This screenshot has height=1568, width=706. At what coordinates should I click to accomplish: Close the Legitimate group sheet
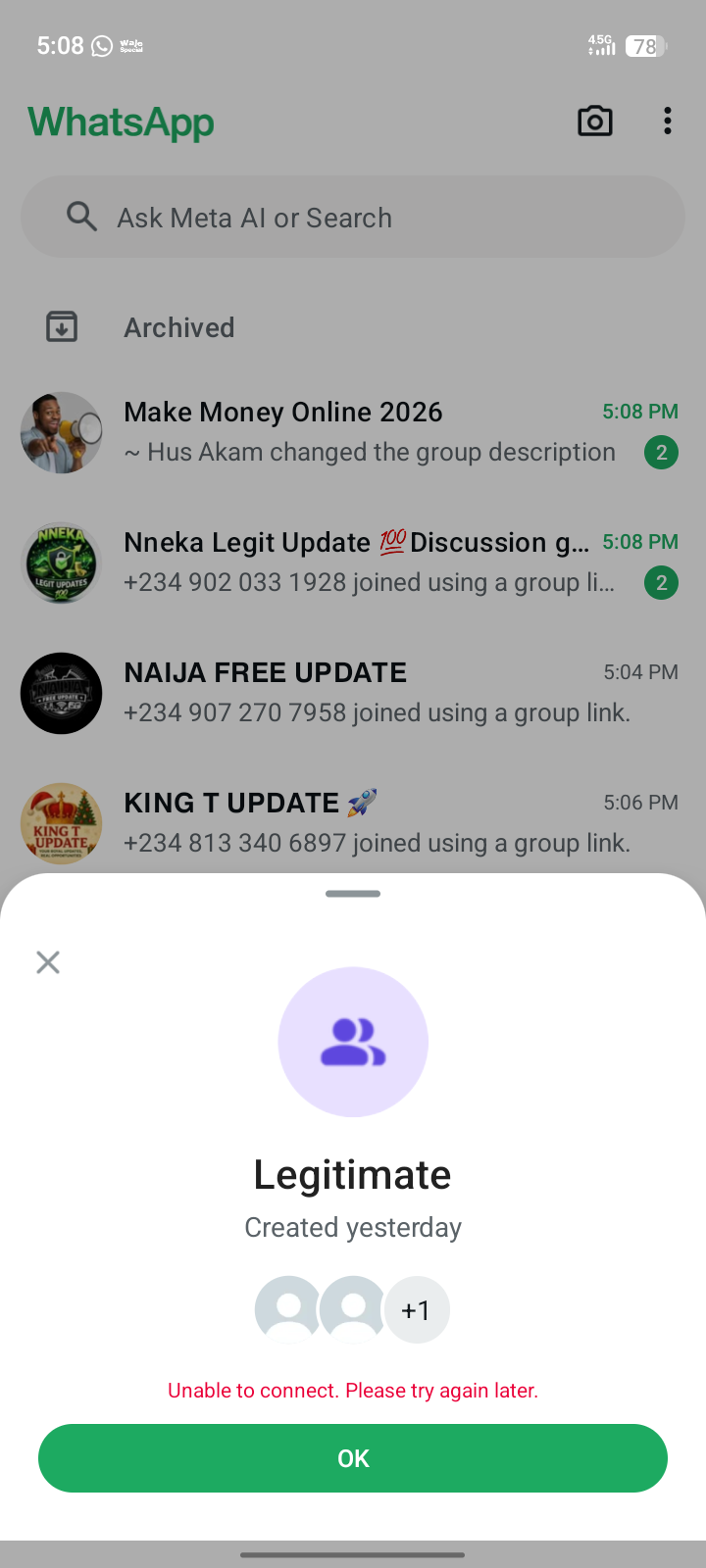point(48,962)
